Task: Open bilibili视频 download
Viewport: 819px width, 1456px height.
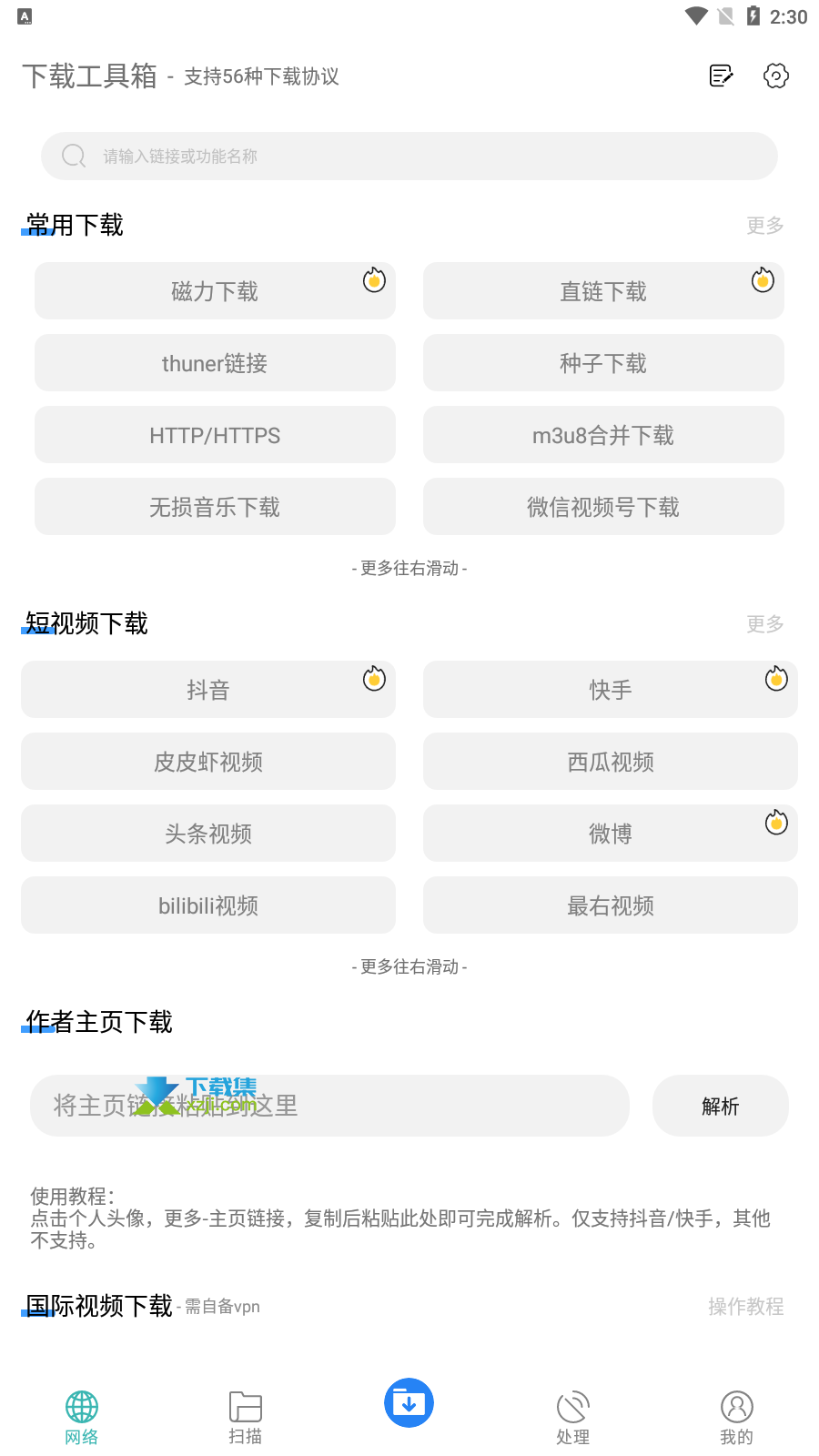Action: pyautogui.click(x=208, y=905)
